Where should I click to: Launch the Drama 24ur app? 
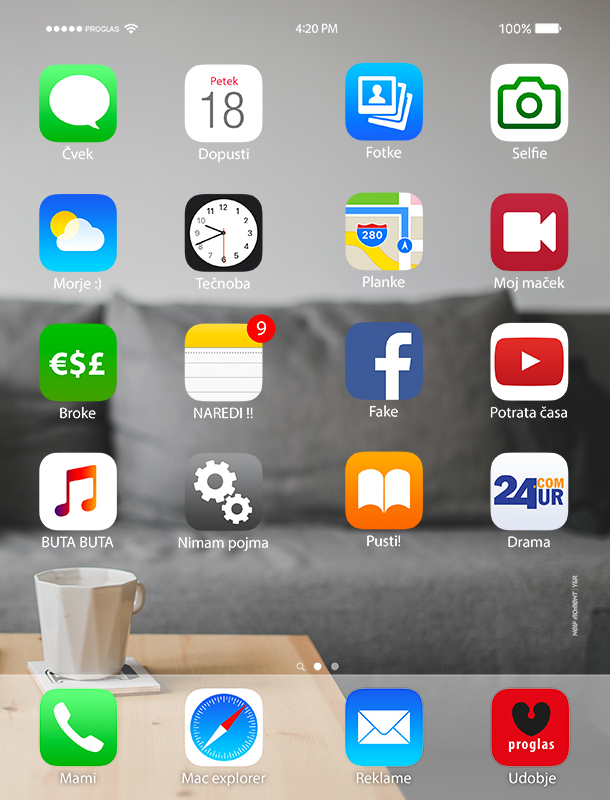point(529,491)
